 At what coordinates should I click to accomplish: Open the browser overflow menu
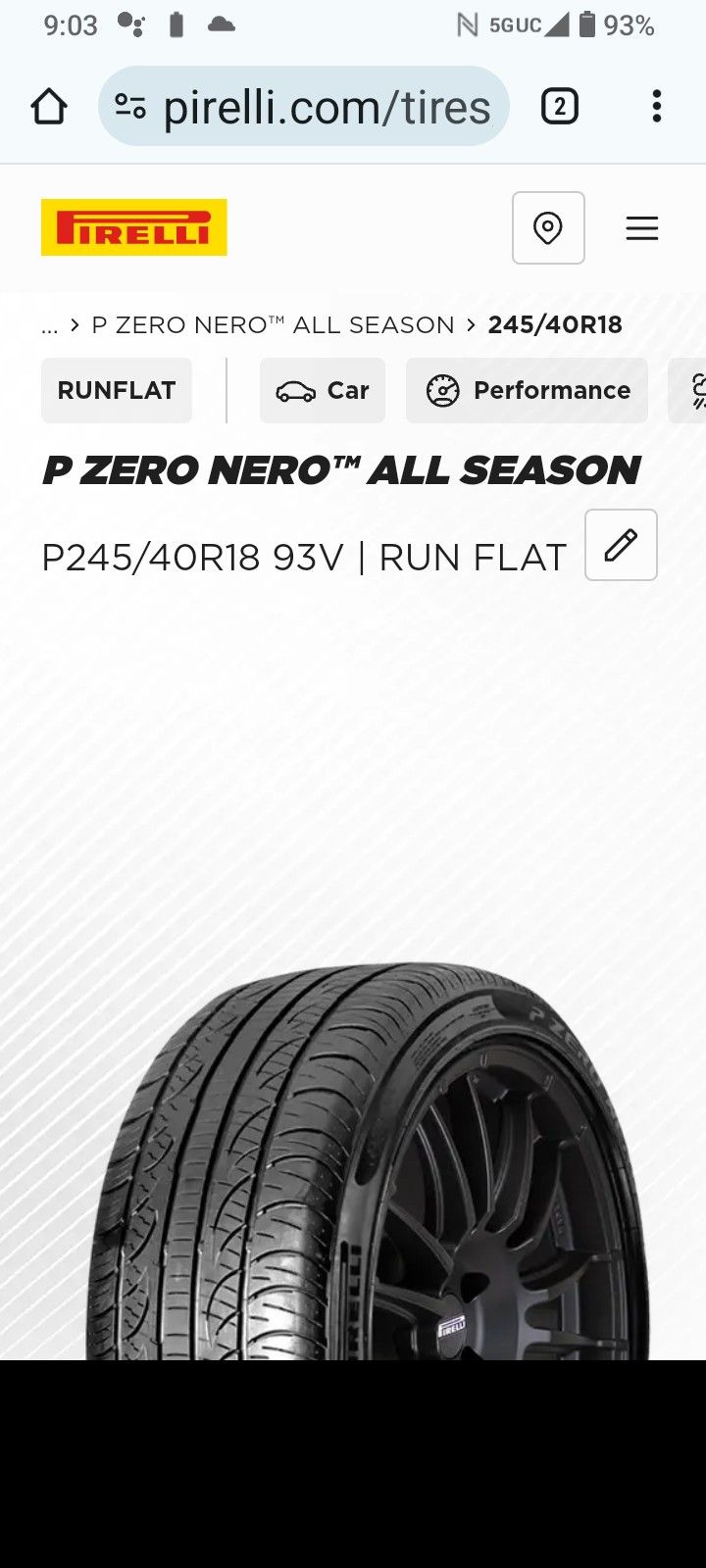[x=656, y=107]
